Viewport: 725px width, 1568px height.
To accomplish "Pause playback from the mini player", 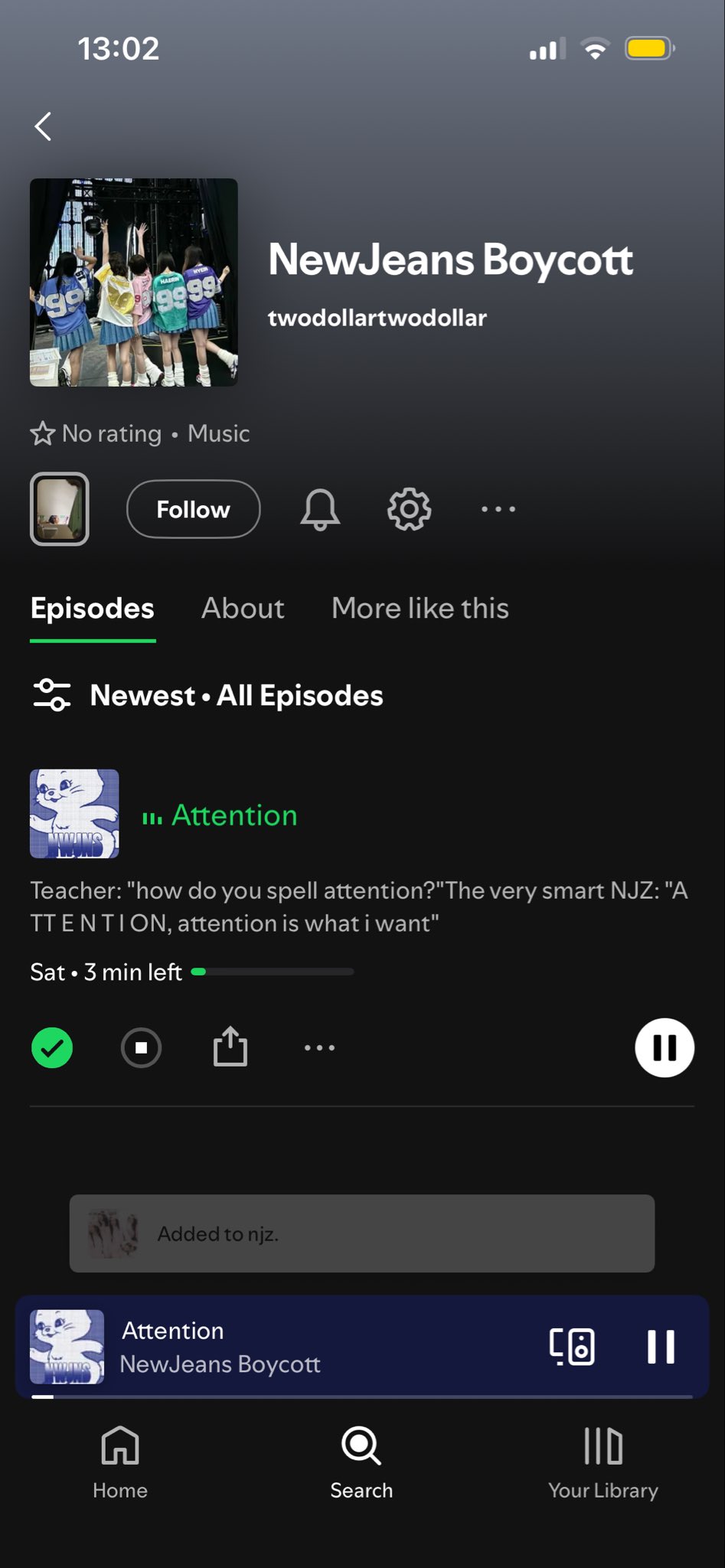I will click(661, 1347).
